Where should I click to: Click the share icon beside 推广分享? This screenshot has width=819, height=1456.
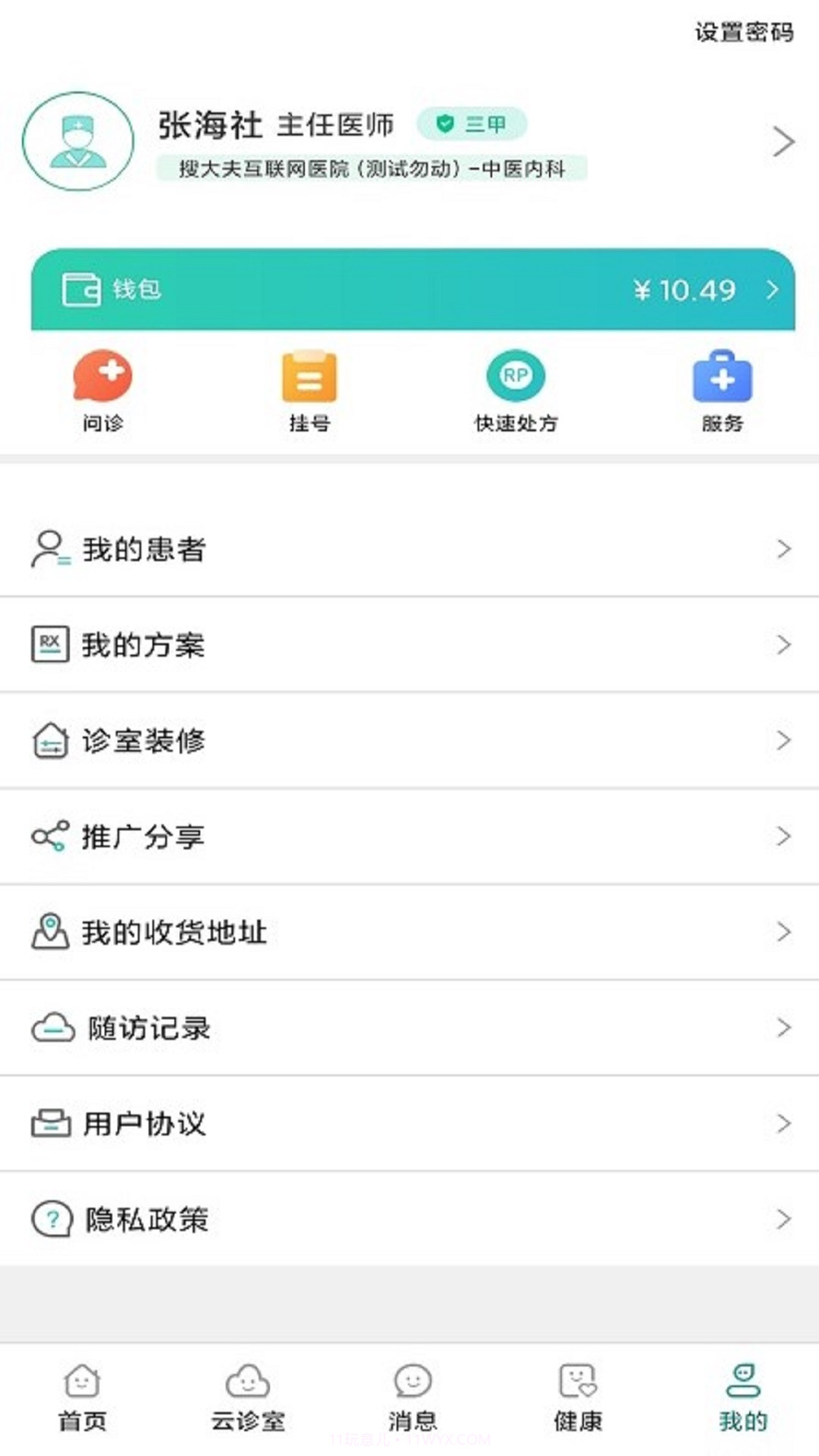(49, 836)
